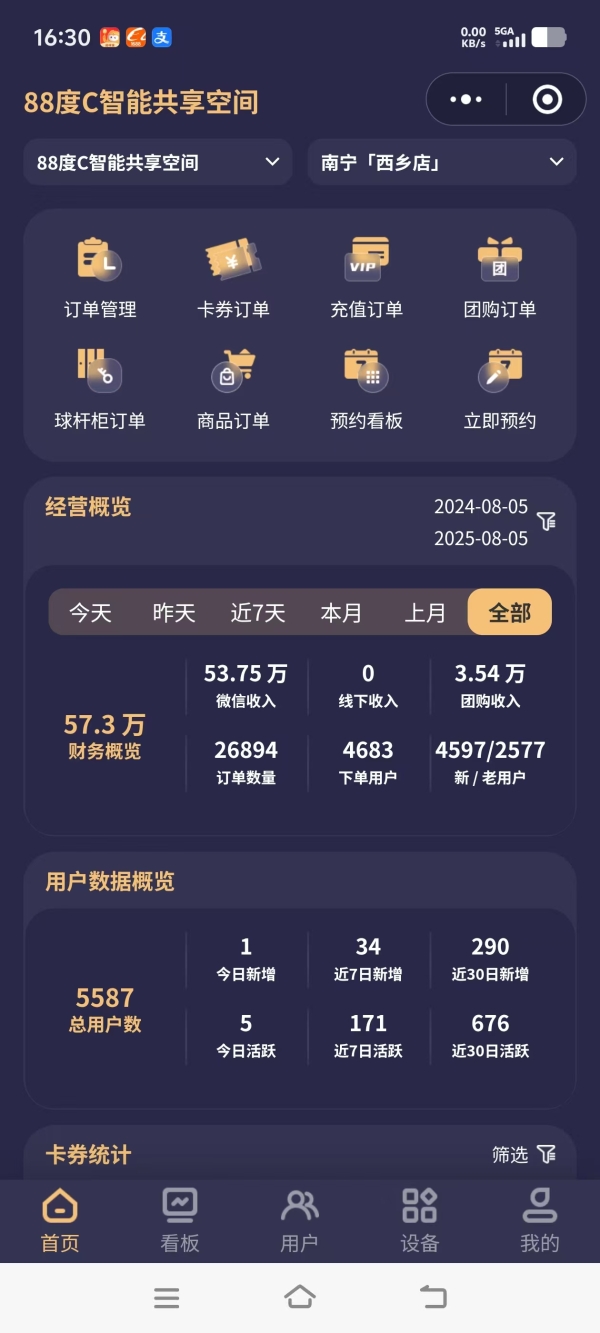This screenshot has height=1333, width=600.
Task: Open 团购订单
Action: (x=500, y=278)
